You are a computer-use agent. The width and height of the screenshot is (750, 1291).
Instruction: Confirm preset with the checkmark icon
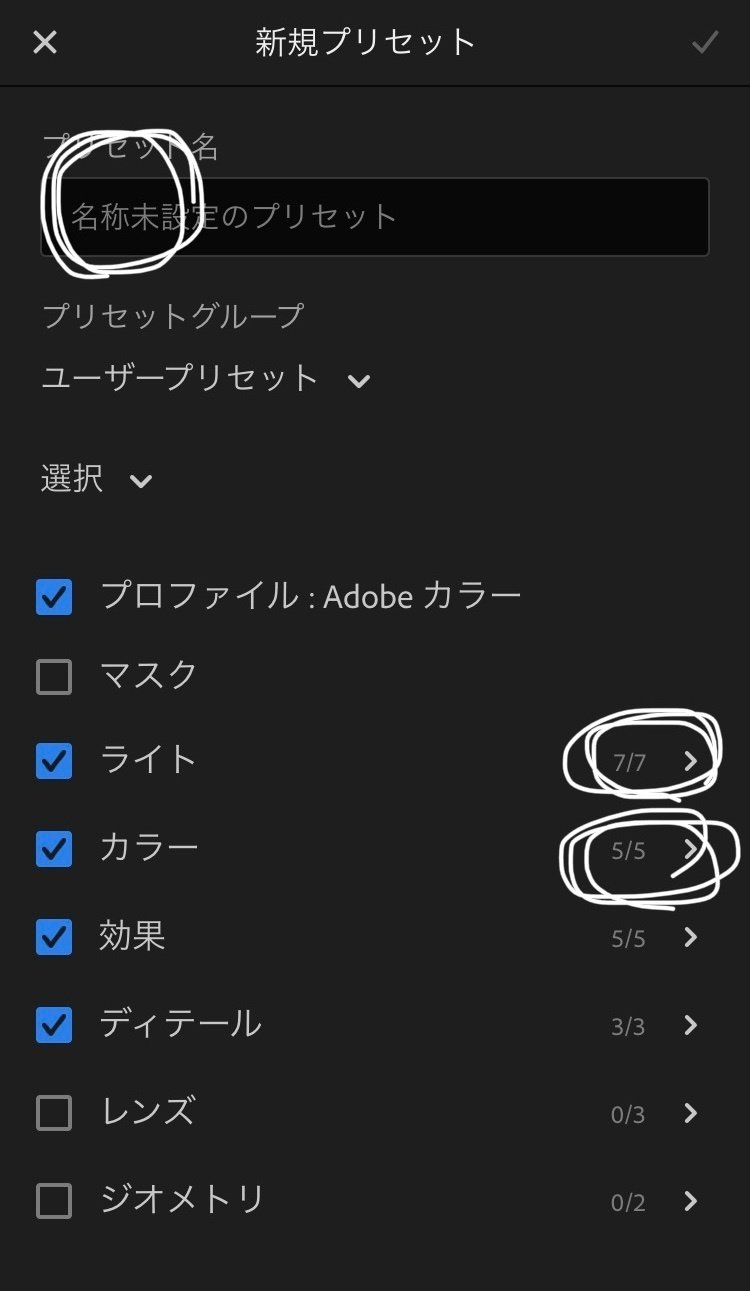pyautogui.click(x=705, y=42)
